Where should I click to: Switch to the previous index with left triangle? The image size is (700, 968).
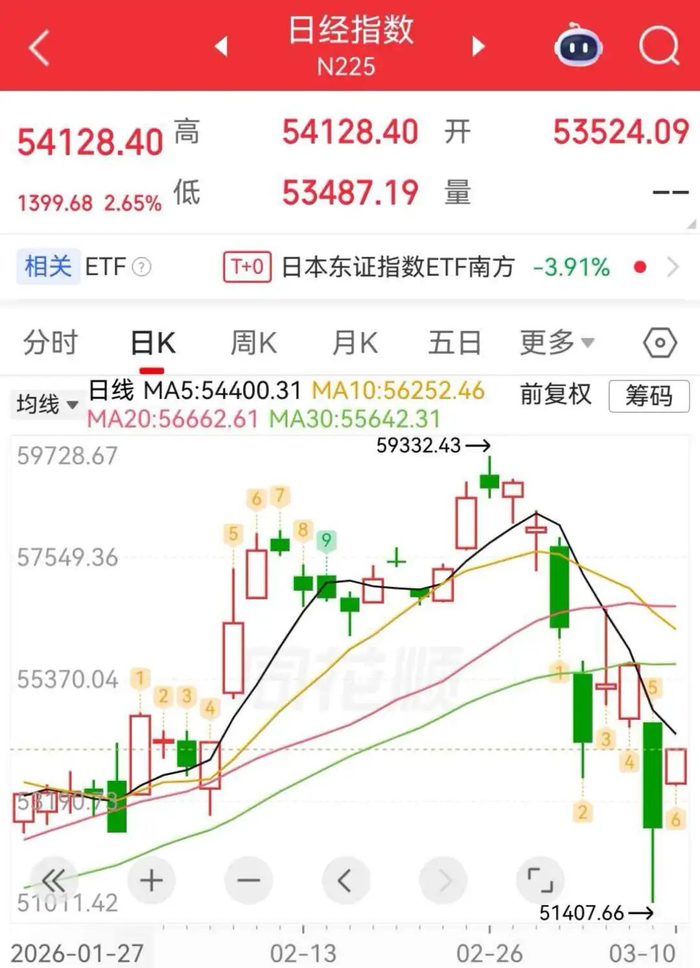coord(221,46)
